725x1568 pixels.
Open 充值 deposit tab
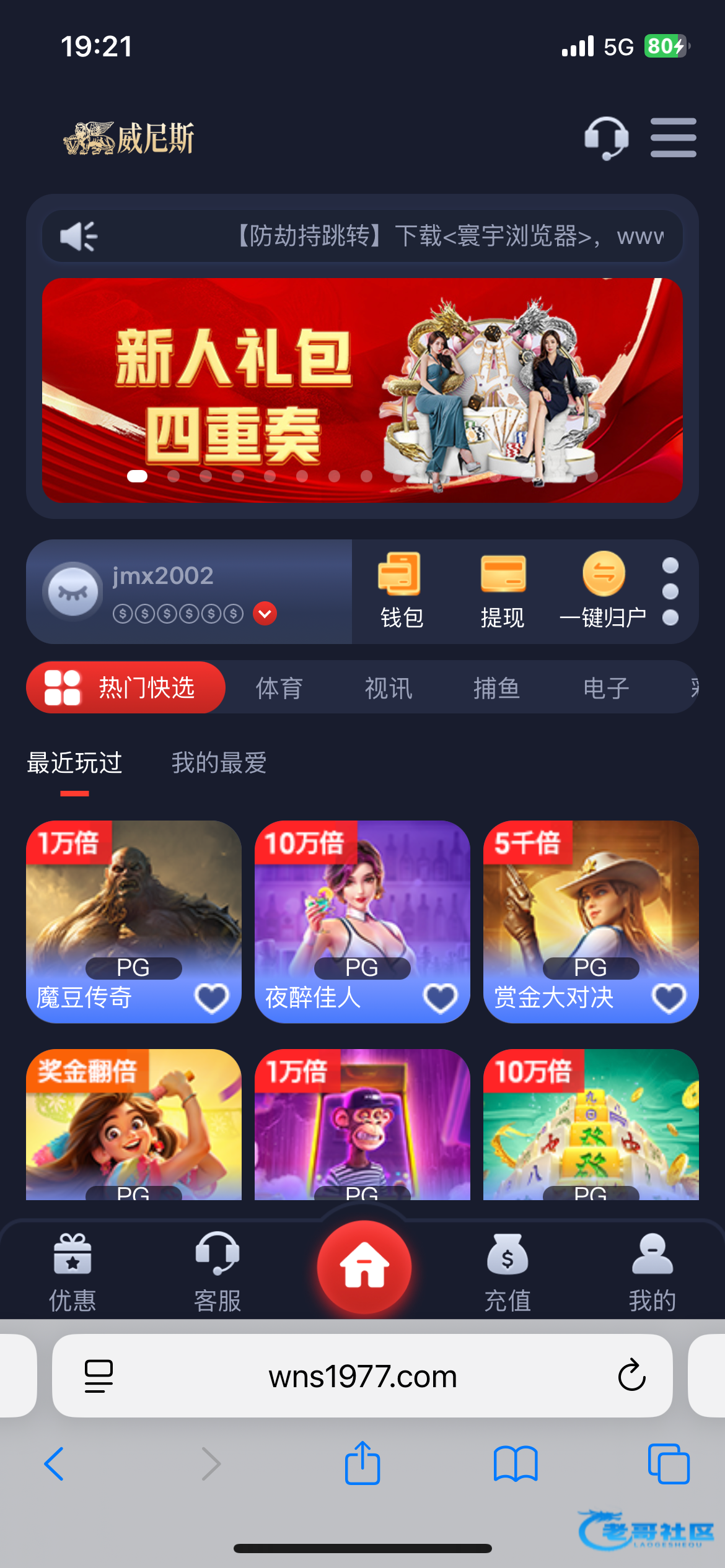507,1272
